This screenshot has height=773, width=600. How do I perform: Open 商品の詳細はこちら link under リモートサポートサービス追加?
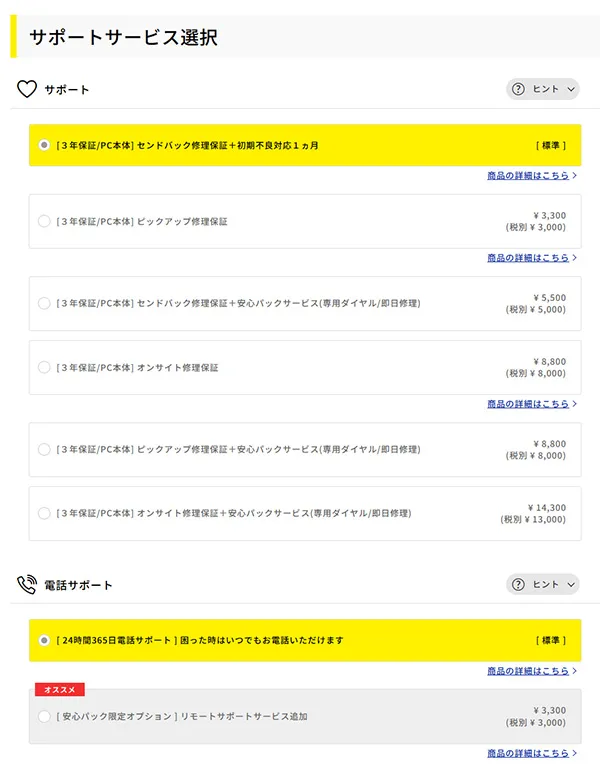(528, 753)
